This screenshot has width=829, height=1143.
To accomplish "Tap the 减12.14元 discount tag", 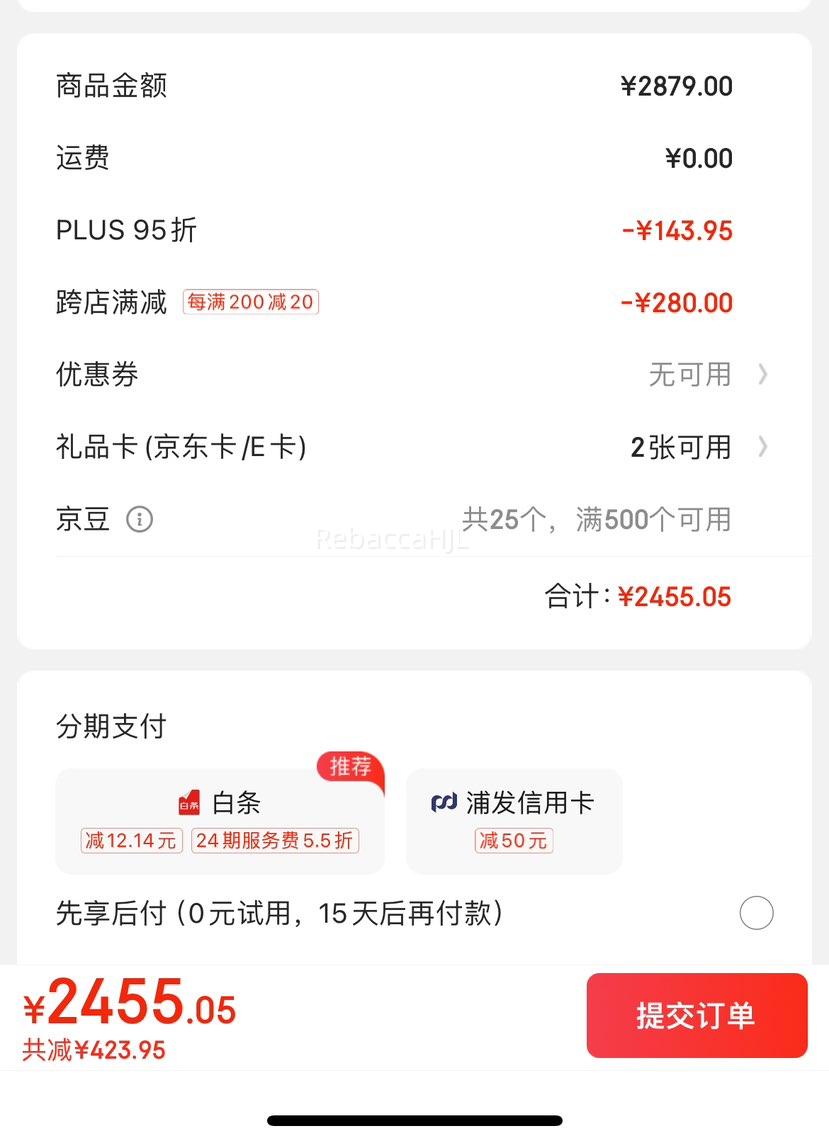I will 131,840.
